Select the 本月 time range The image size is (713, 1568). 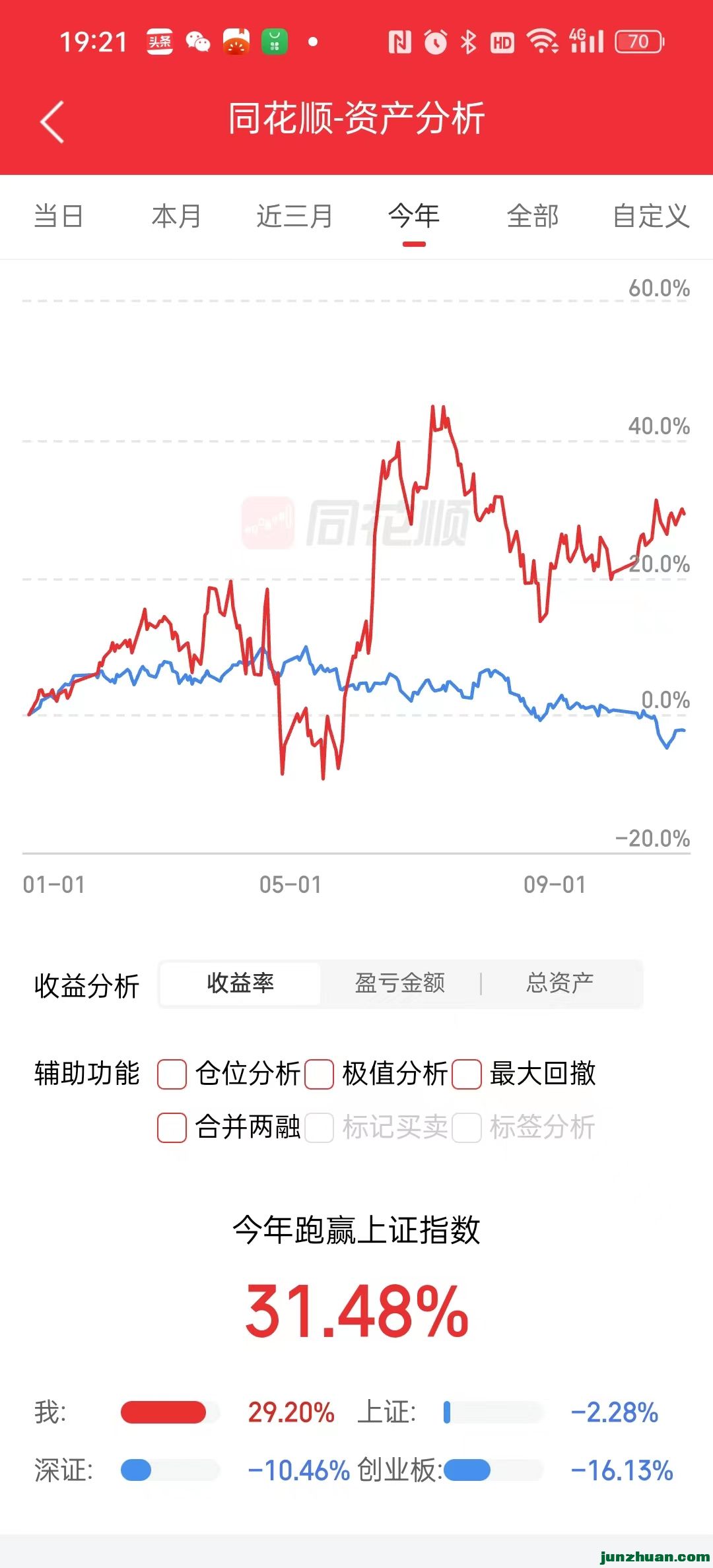tap(176, 216)
